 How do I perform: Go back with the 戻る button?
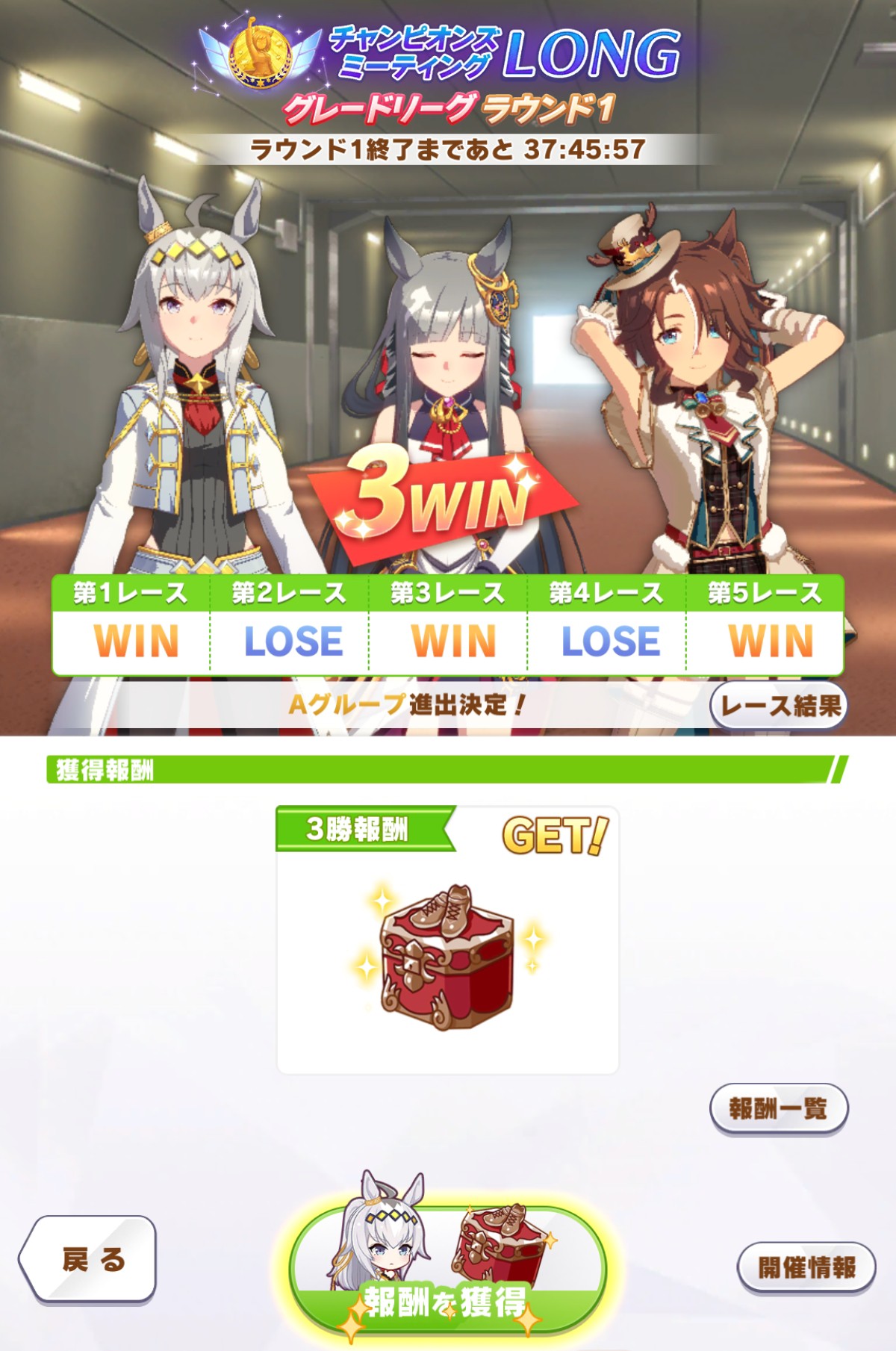(x=90, y=1260)
